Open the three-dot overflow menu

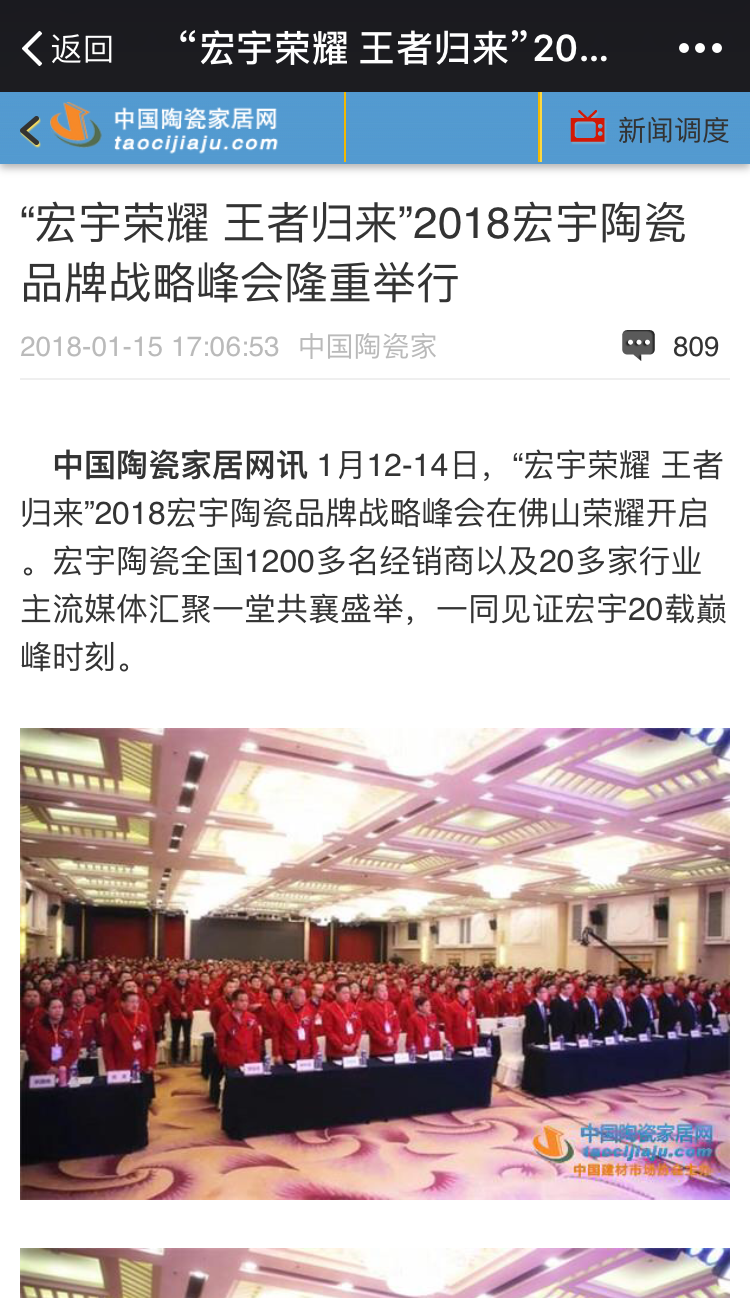(x=699, y=48)
